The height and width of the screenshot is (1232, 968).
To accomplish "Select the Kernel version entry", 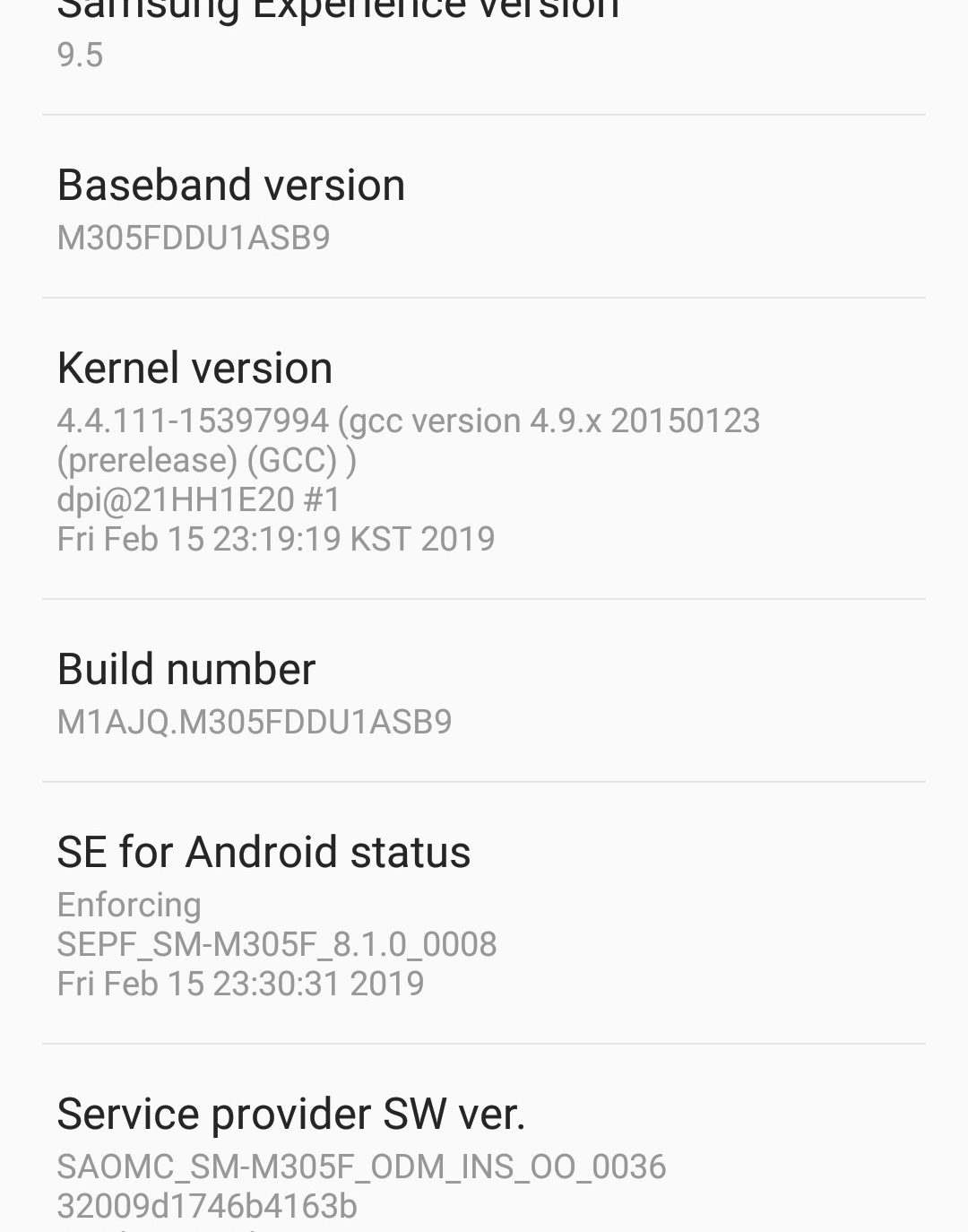I will [x=484, y=450].
